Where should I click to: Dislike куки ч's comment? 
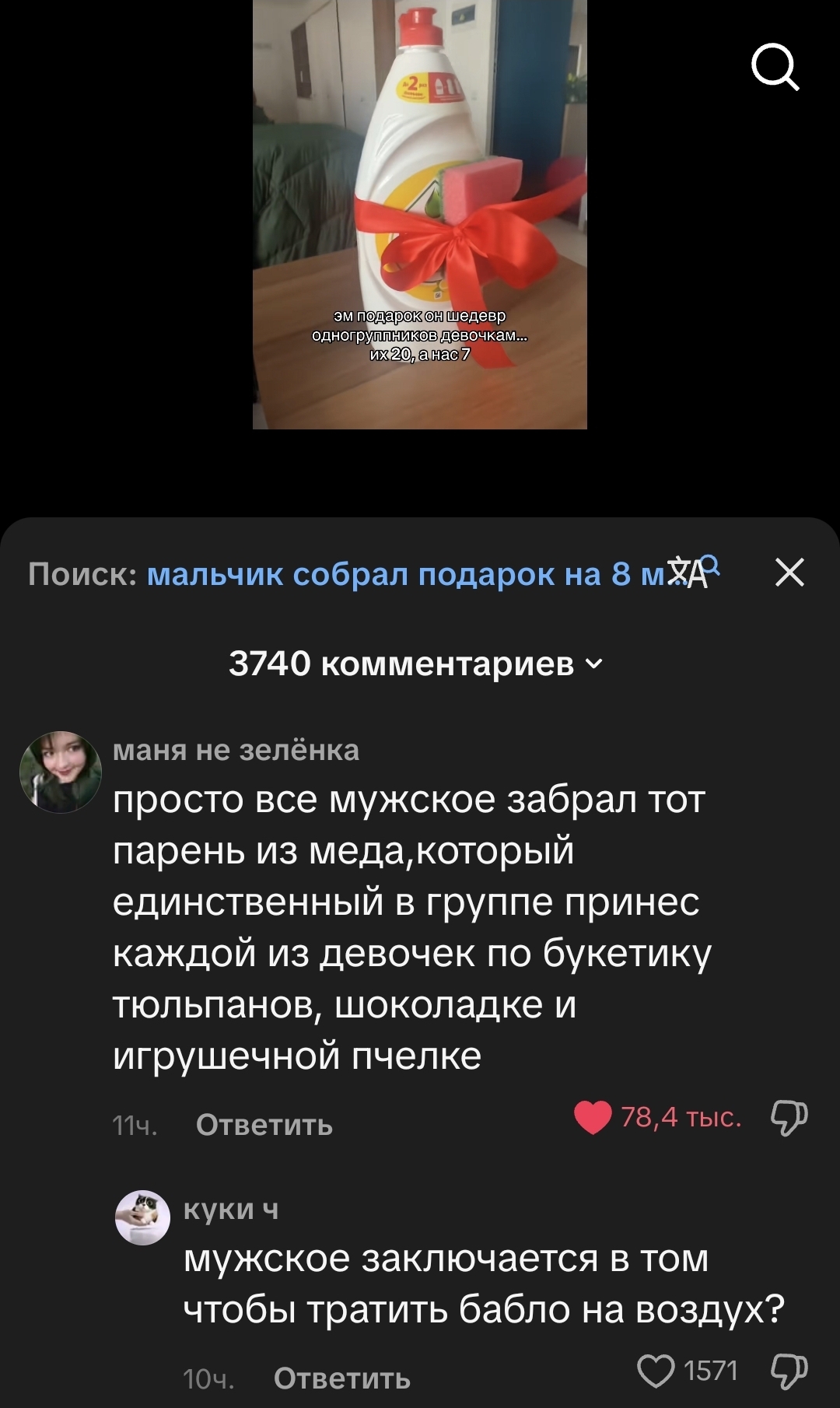click(x=789, y=1371)
